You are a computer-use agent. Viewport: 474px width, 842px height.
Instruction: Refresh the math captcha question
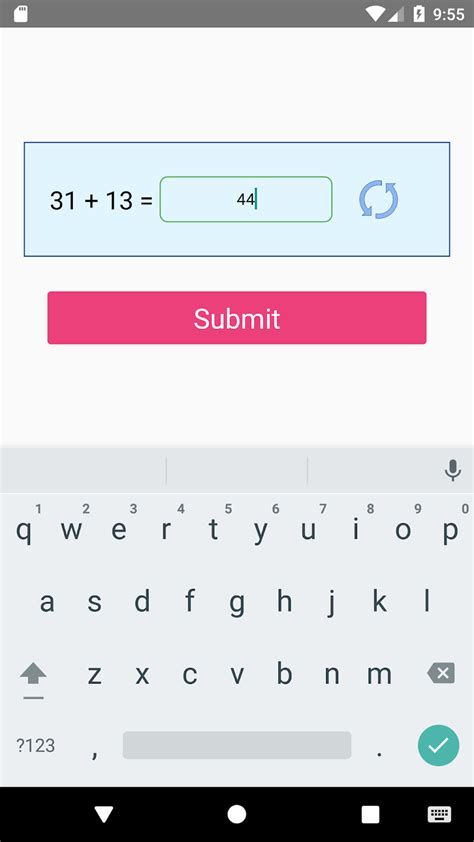coord(378,200)
